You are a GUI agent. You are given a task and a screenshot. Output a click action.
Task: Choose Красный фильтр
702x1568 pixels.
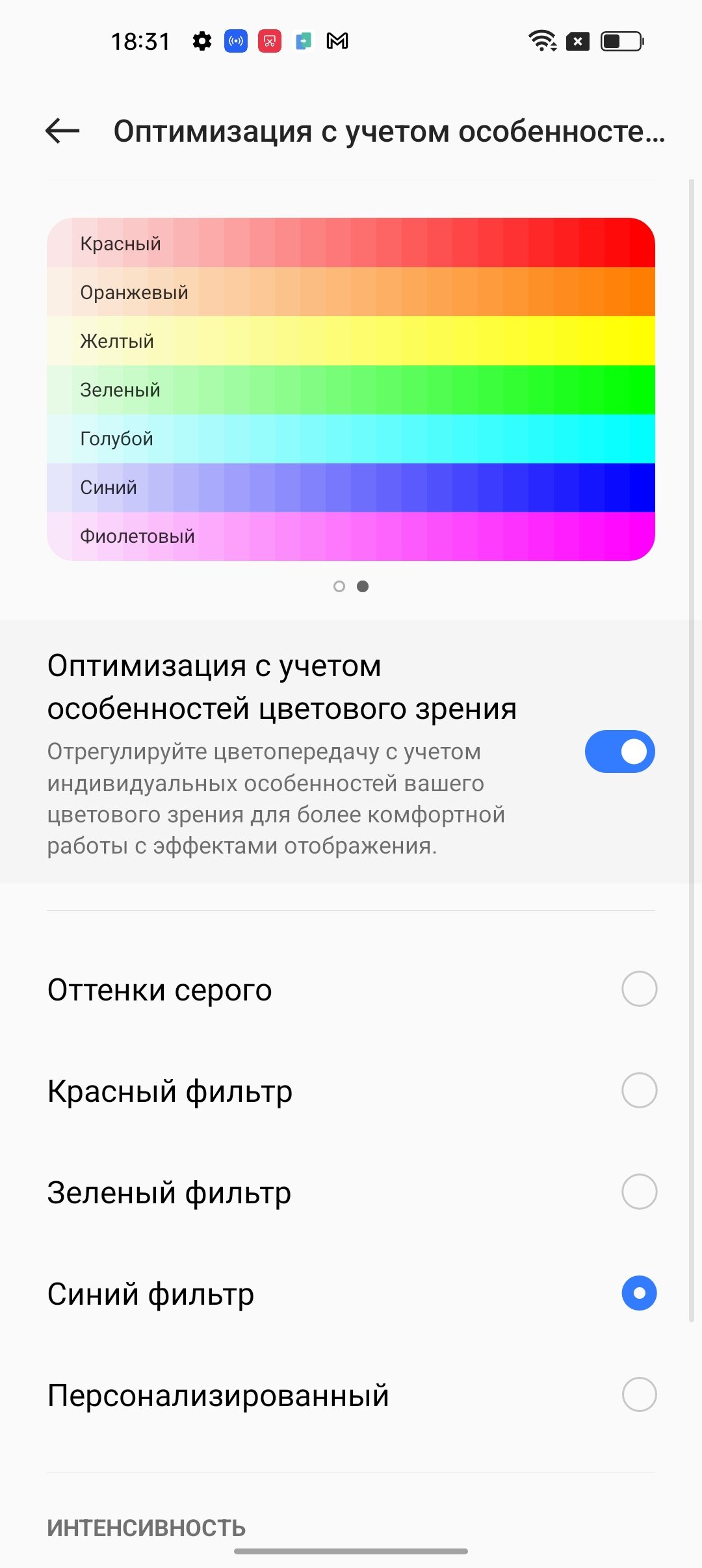351,1091
